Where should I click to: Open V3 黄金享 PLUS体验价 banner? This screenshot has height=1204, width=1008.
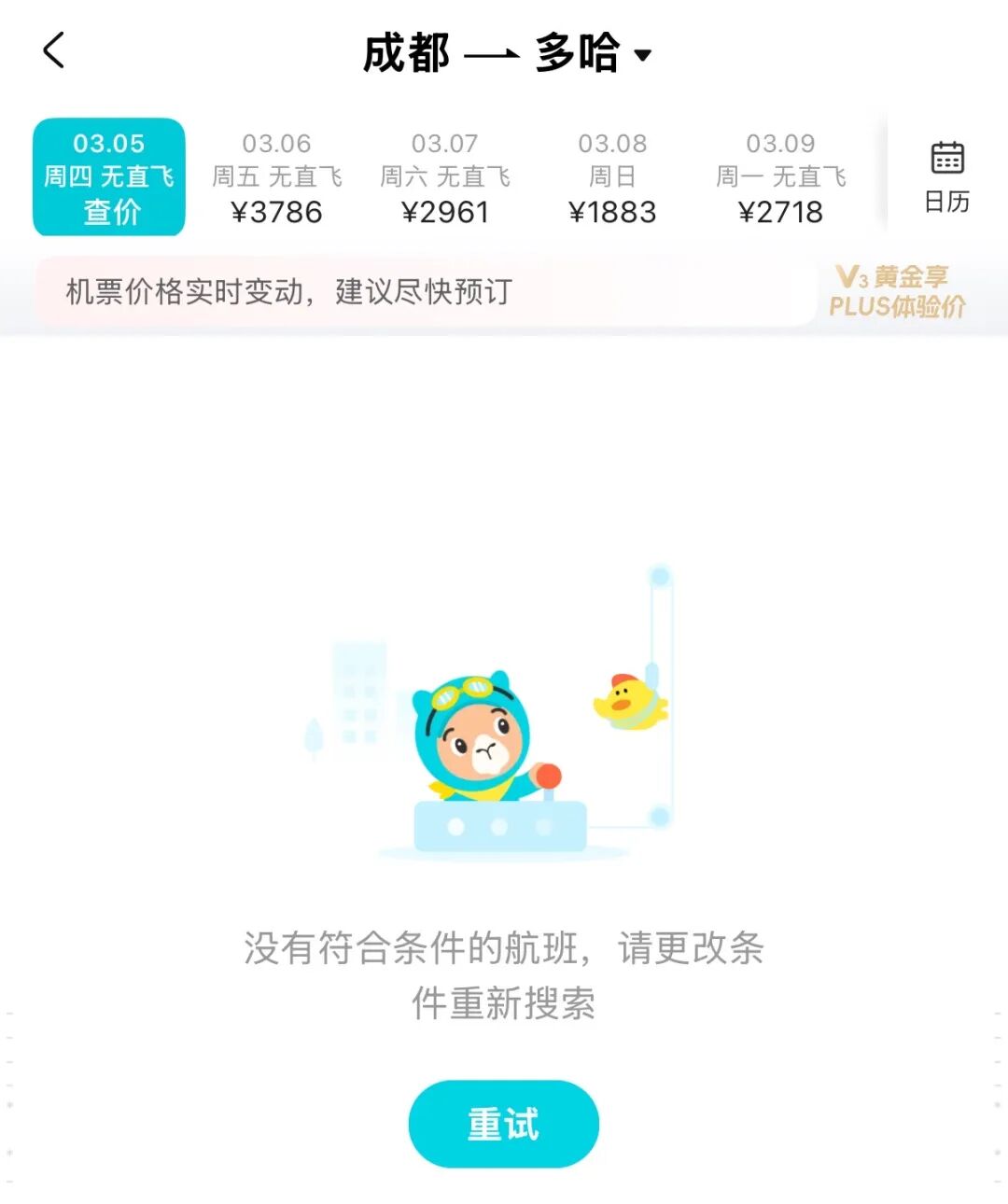[896, 291]
